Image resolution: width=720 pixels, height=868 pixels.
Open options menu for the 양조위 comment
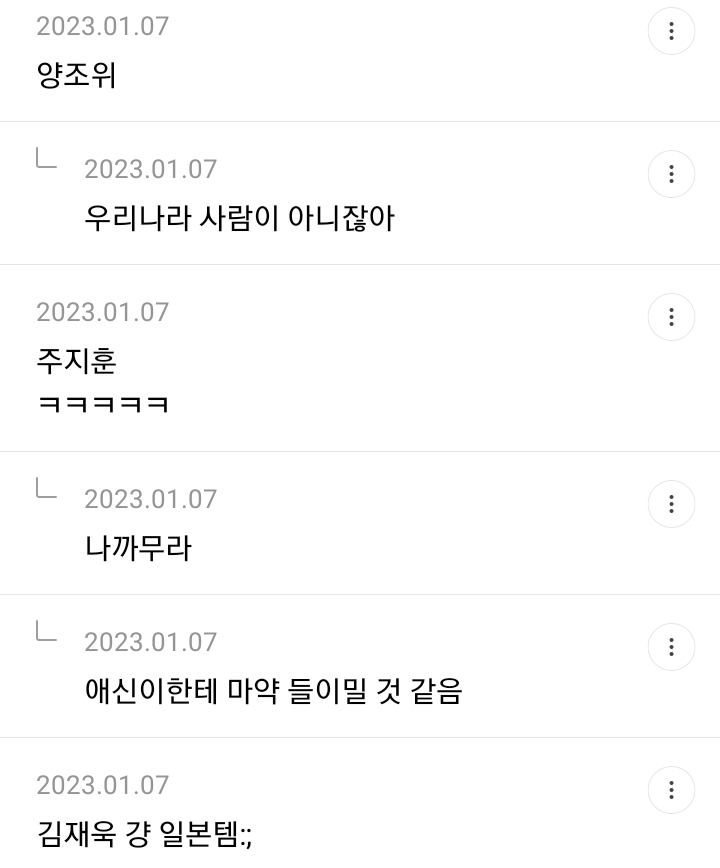tap(671, 31)
